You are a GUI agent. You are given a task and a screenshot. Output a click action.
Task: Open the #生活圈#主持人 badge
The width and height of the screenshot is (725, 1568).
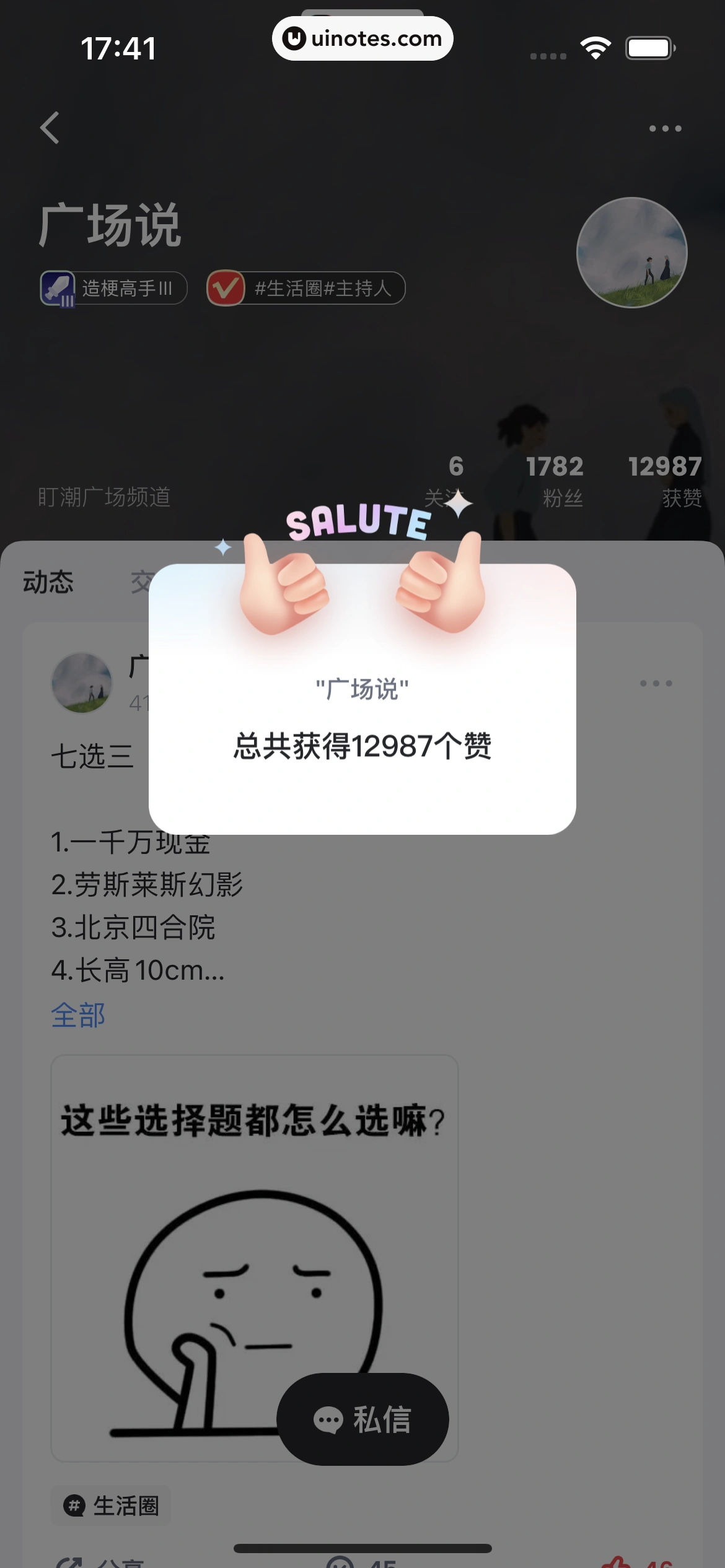tap(306, 288)
